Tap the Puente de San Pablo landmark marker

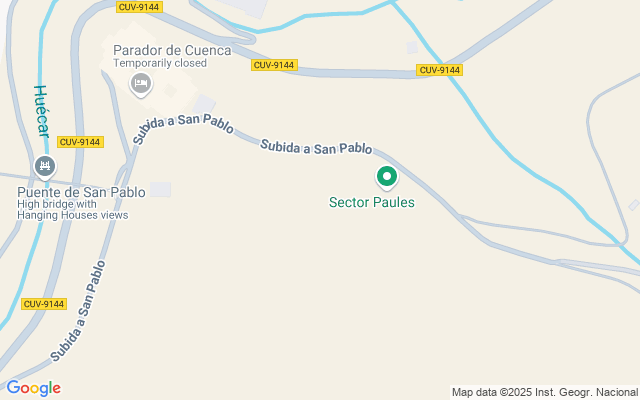43,165
